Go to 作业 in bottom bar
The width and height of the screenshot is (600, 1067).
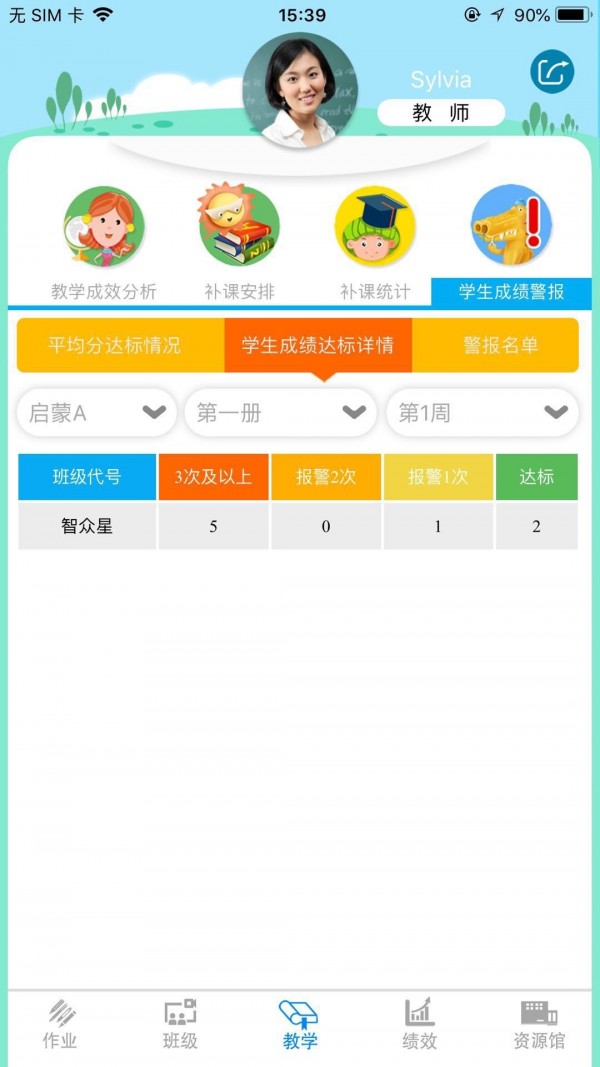pos(60,1025)
